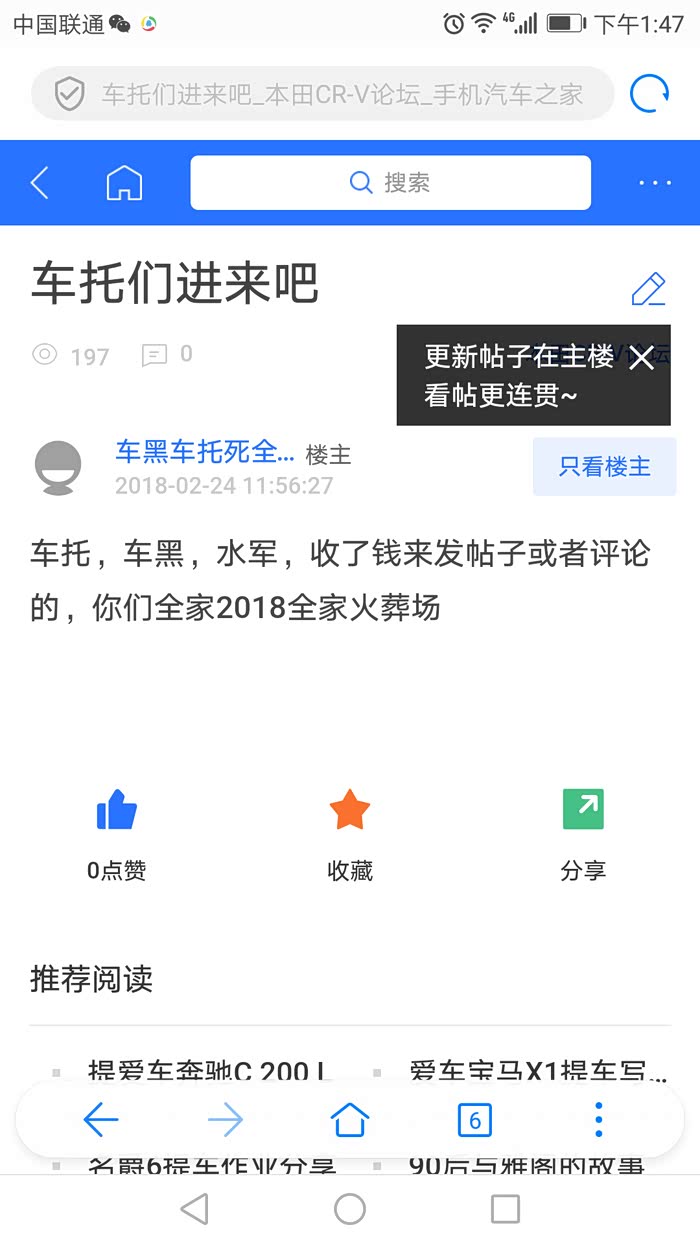Open the forum home icon in the header

coord(124,183)
